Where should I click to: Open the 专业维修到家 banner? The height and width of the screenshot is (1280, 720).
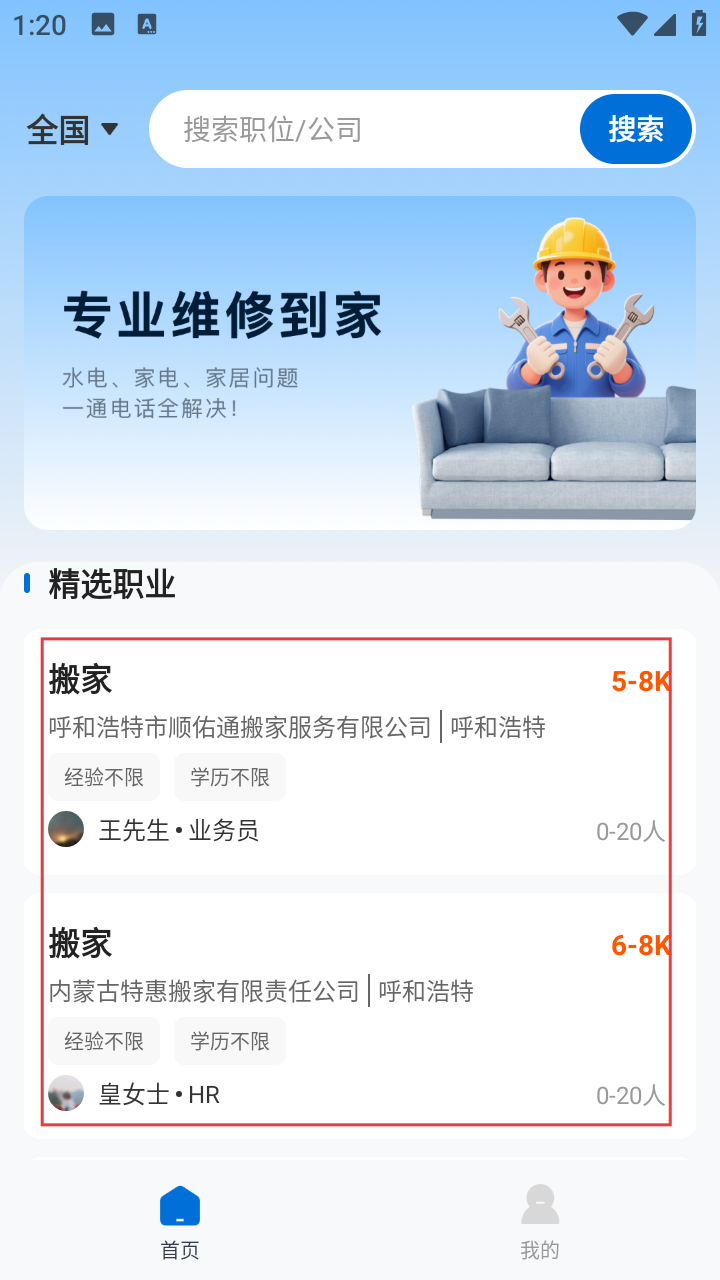pyautogui.click(x=360, y=362)
